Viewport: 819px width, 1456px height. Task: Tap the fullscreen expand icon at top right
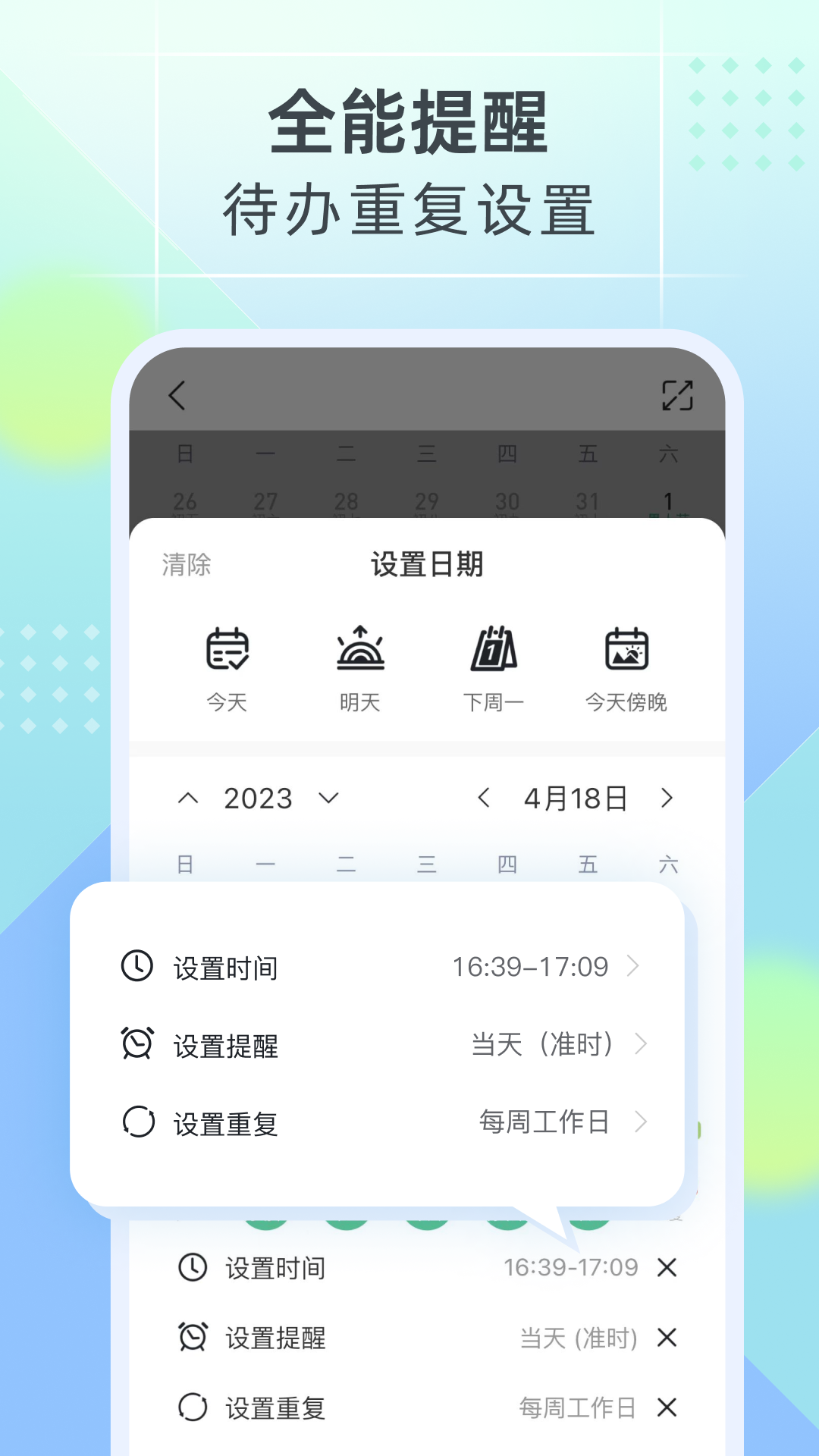tap(679, 395)
